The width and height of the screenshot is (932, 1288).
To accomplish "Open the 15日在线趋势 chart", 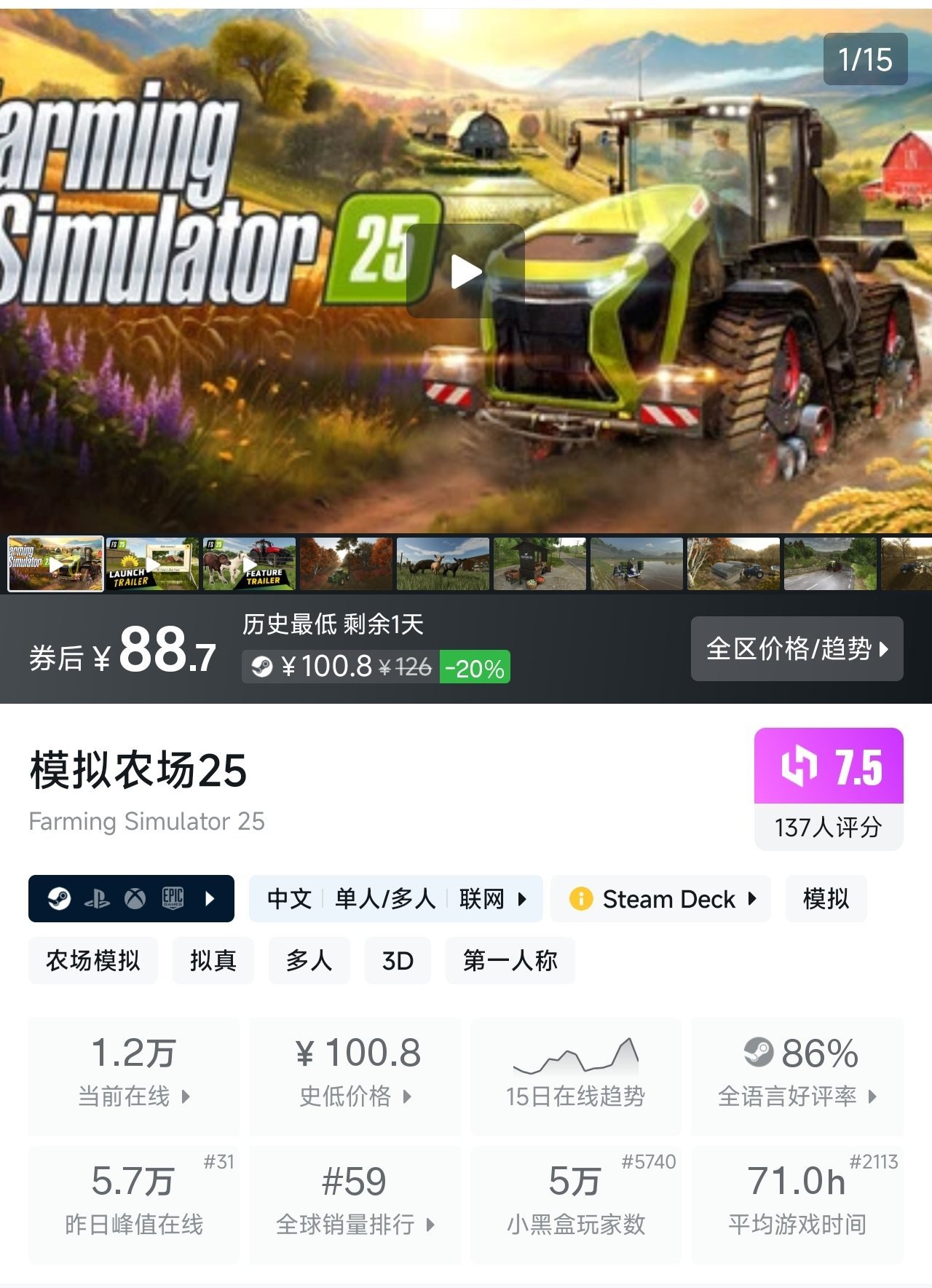I will coord(576,1077).
